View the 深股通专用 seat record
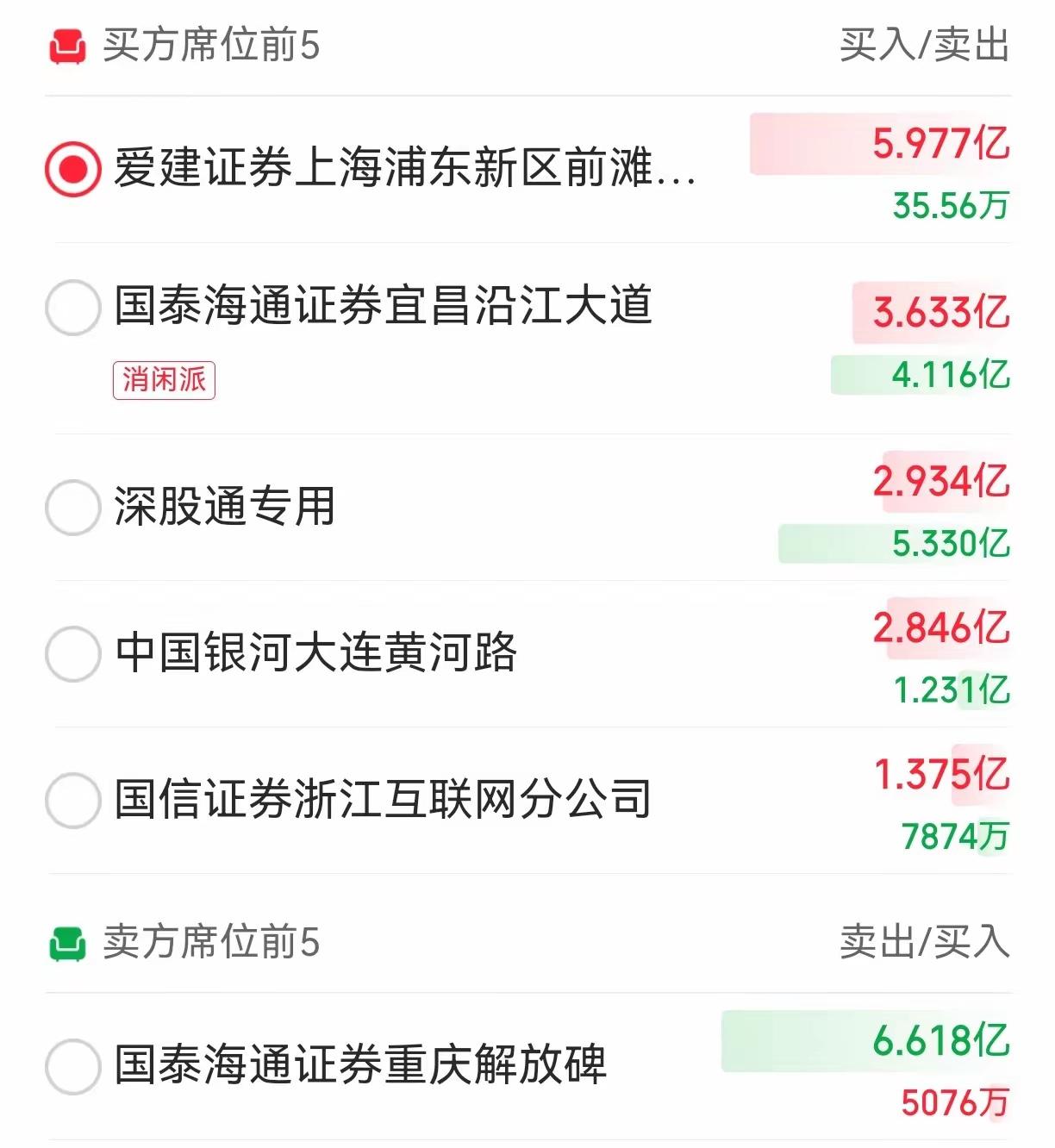 (x=222, y=508)
